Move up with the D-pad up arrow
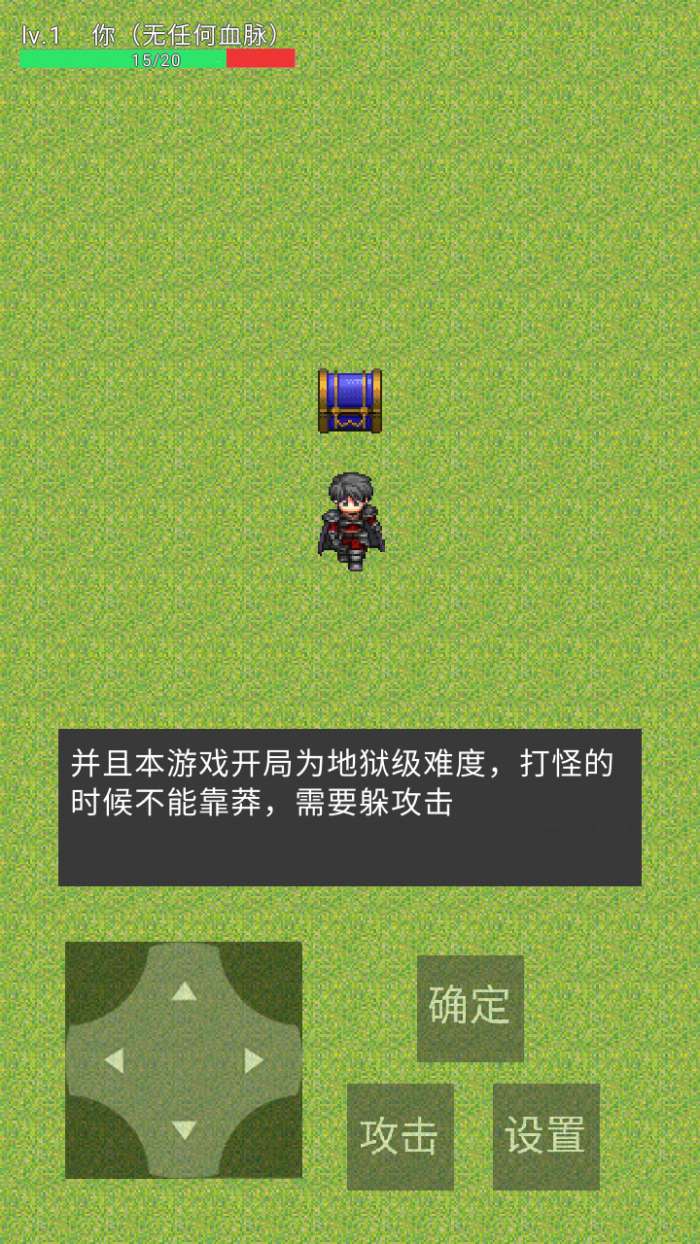The width and height of the screenshot is (700, 1244). [x=184, y=991]
